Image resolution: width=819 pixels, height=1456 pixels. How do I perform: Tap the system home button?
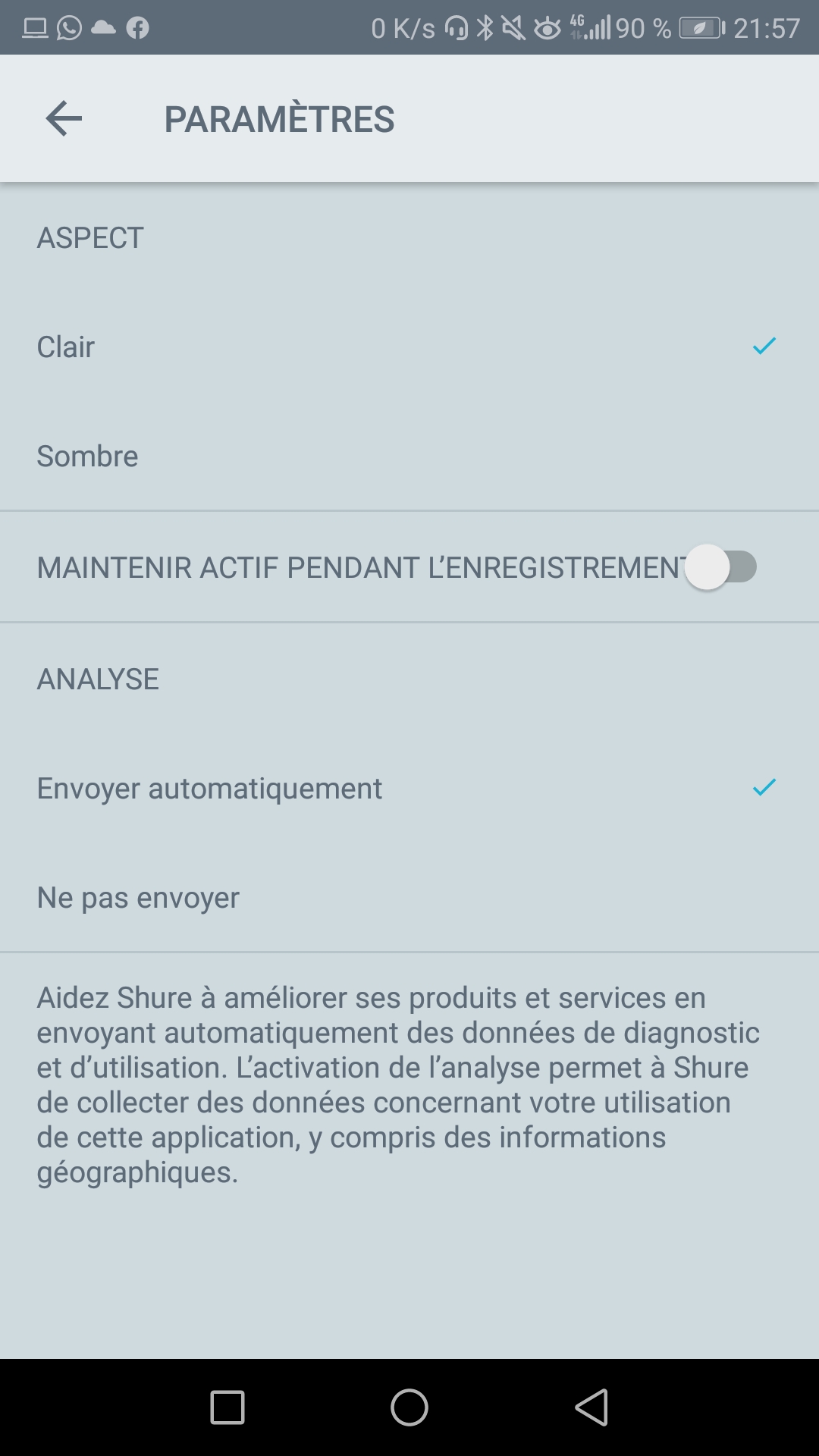pyautogui.click(x=409, y=1407)
